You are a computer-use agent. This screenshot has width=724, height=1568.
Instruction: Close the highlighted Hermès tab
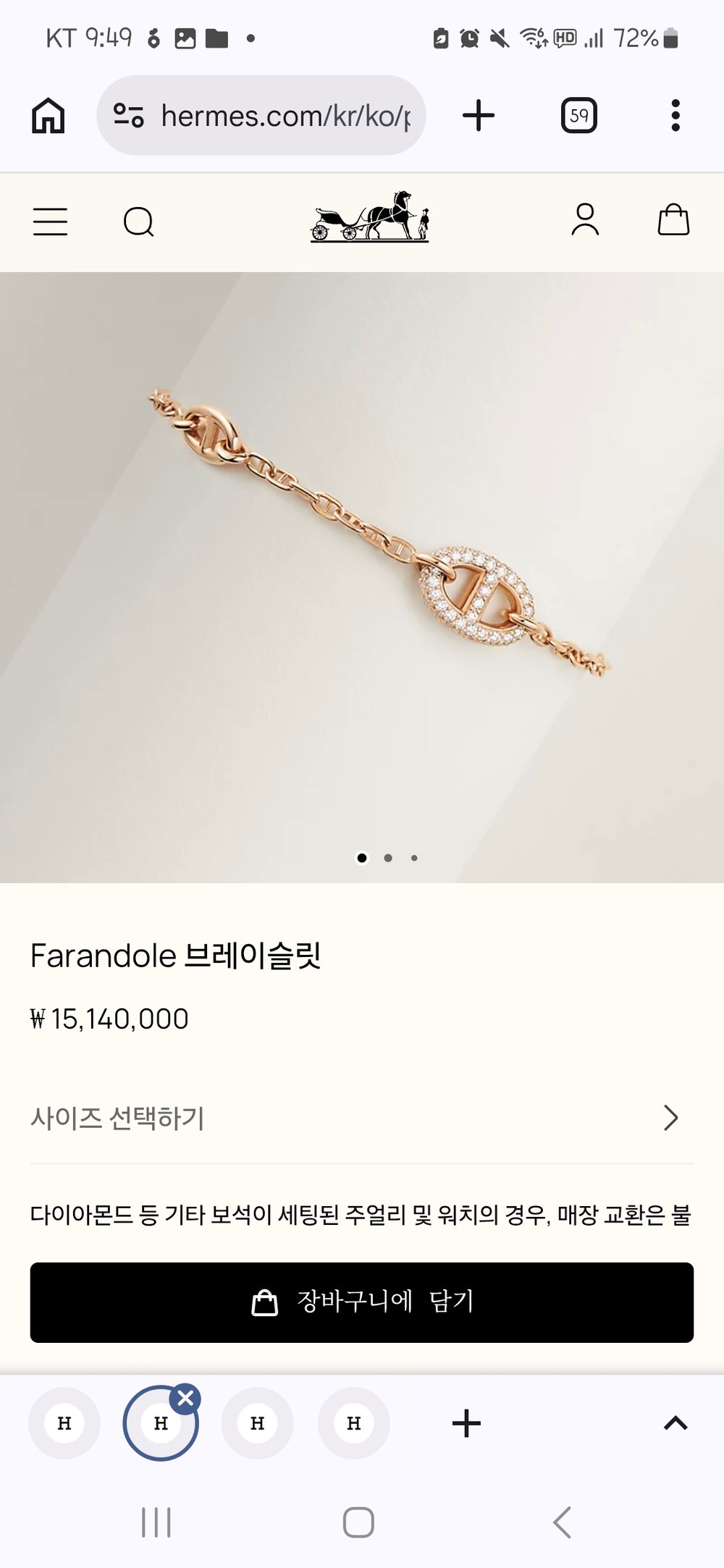186,1399
